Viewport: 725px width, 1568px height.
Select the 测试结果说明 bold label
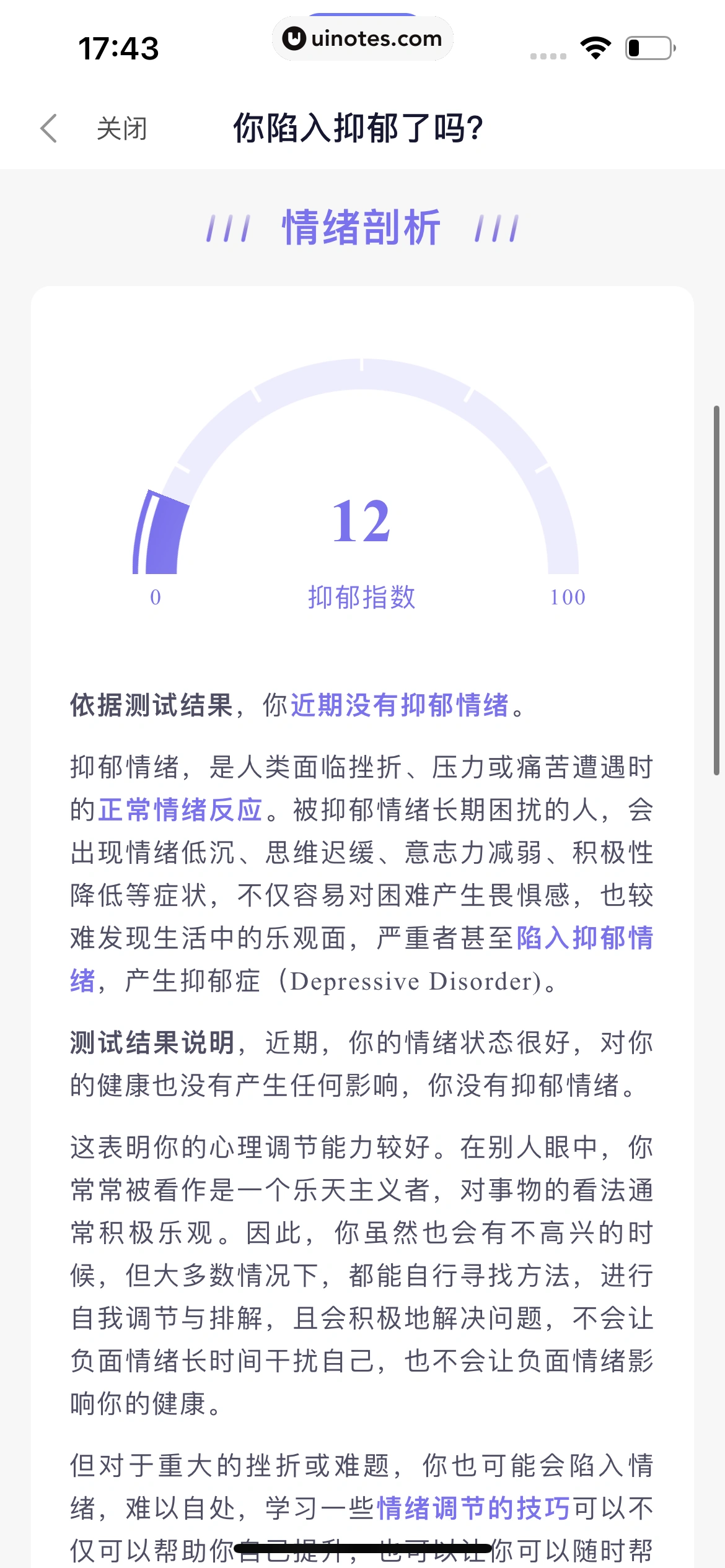tap(154, 1043)
